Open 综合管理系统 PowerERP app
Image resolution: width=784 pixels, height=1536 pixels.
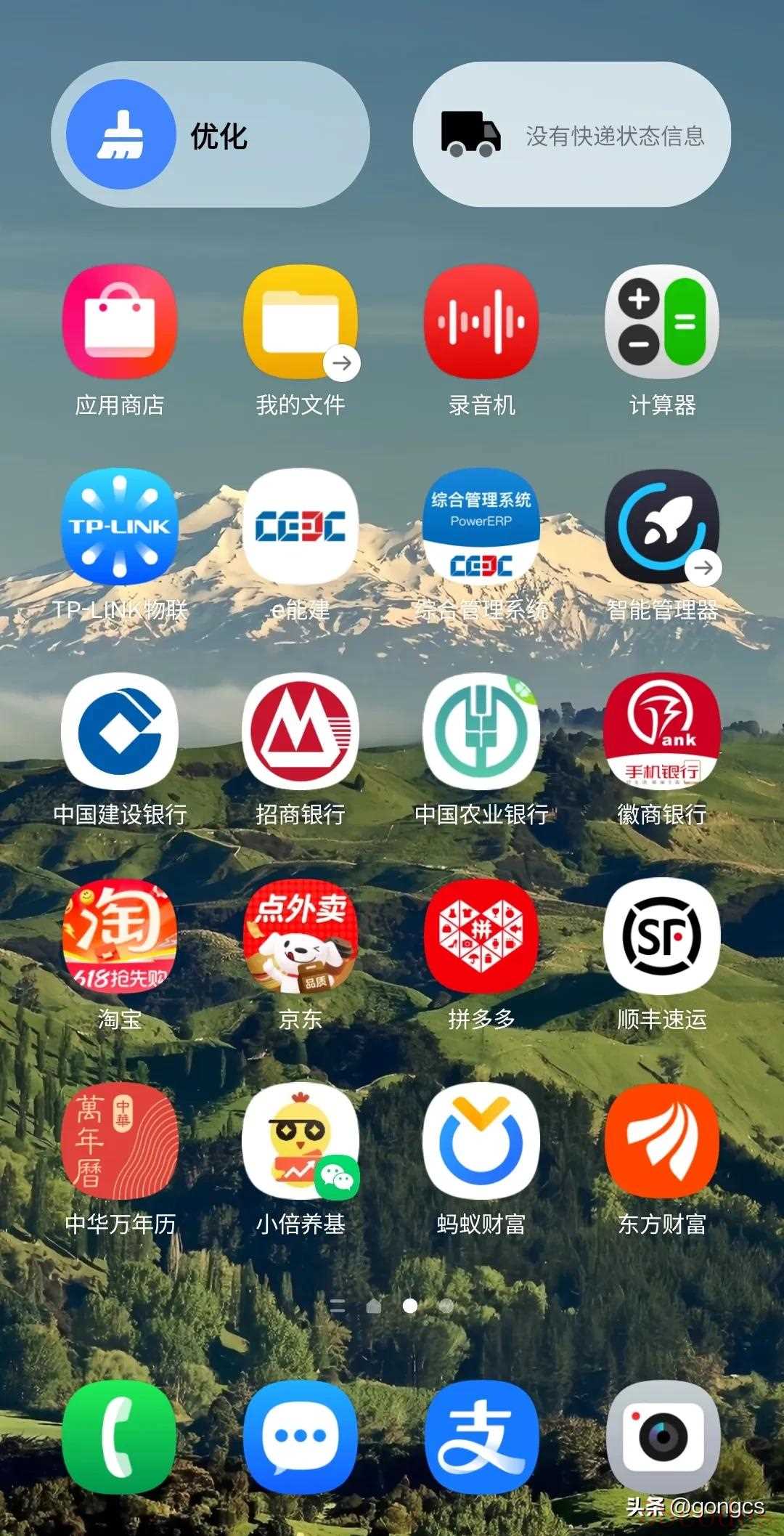[481, 527]
